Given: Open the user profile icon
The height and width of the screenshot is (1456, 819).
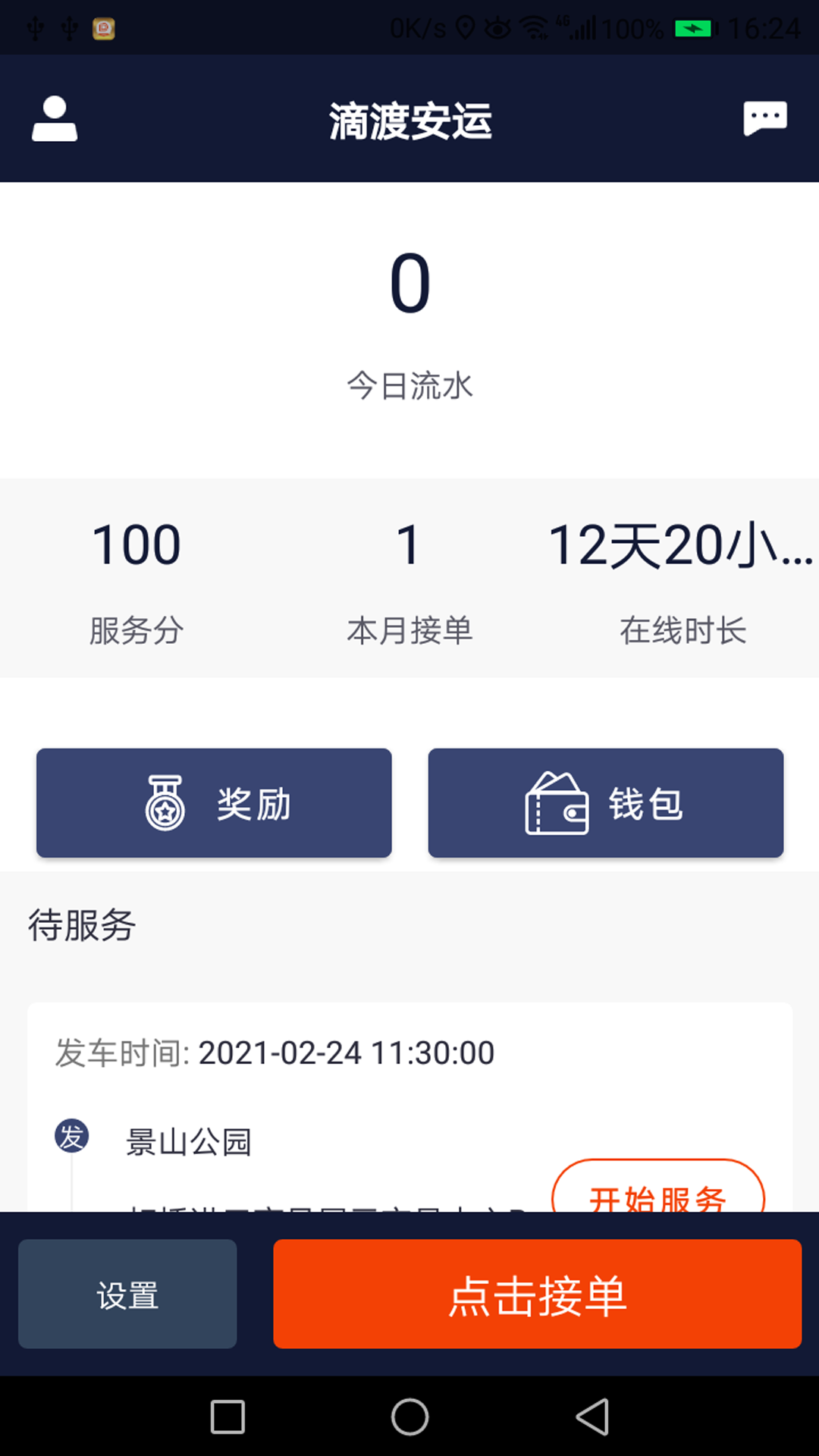Looking at the screenshot, I should (54, 119).
